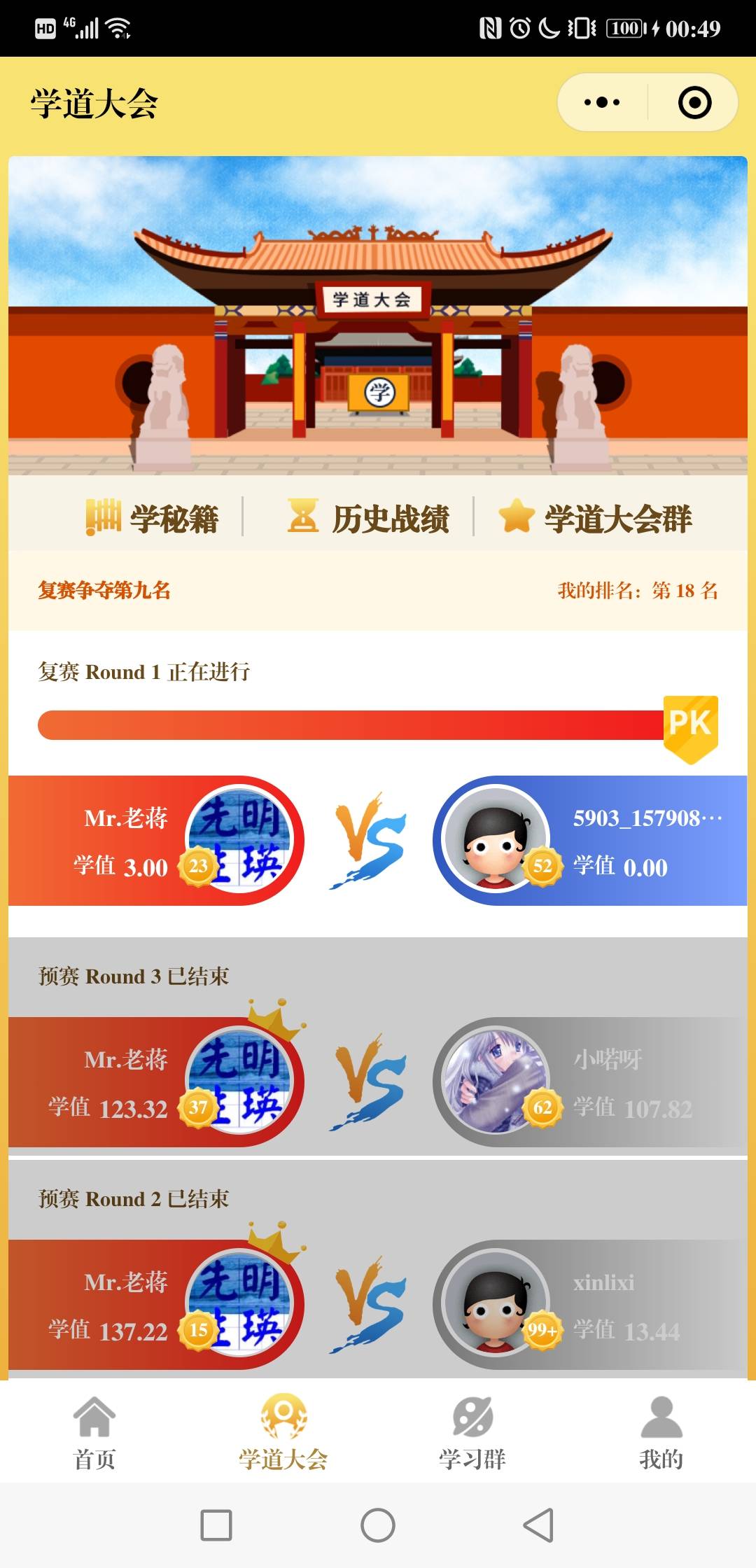The height and width of the screenshot is (1568, 756).
Task: Tap the system back button
Action: coord(538,1525)
